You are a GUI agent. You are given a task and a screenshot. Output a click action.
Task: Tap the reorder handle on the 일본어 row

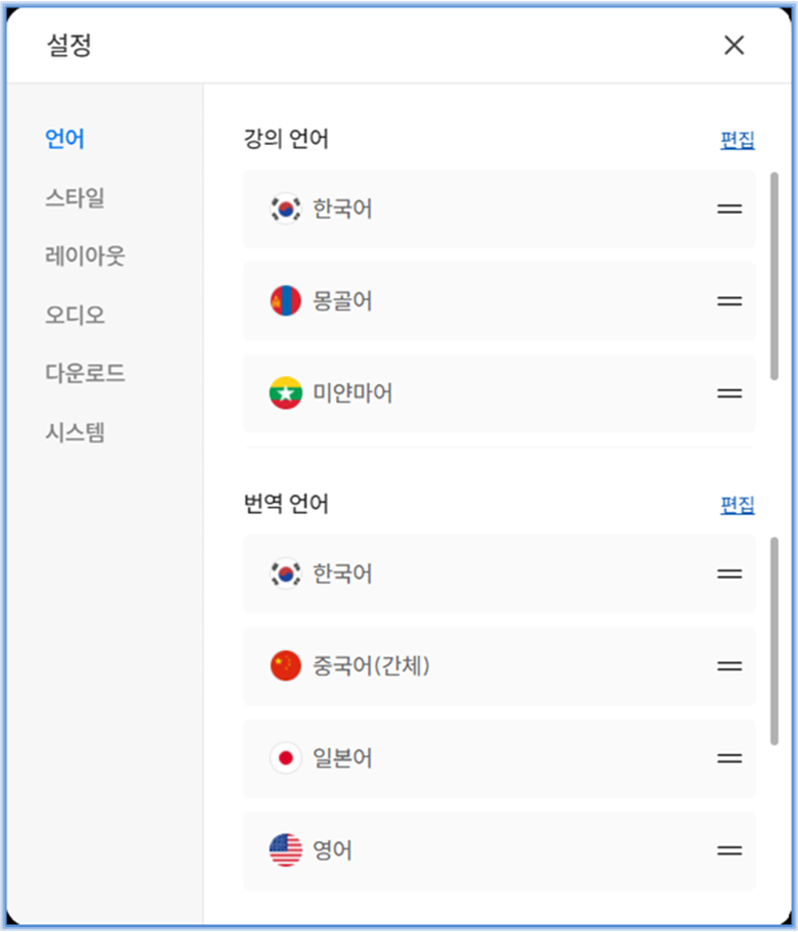click(x=729, y=758)
